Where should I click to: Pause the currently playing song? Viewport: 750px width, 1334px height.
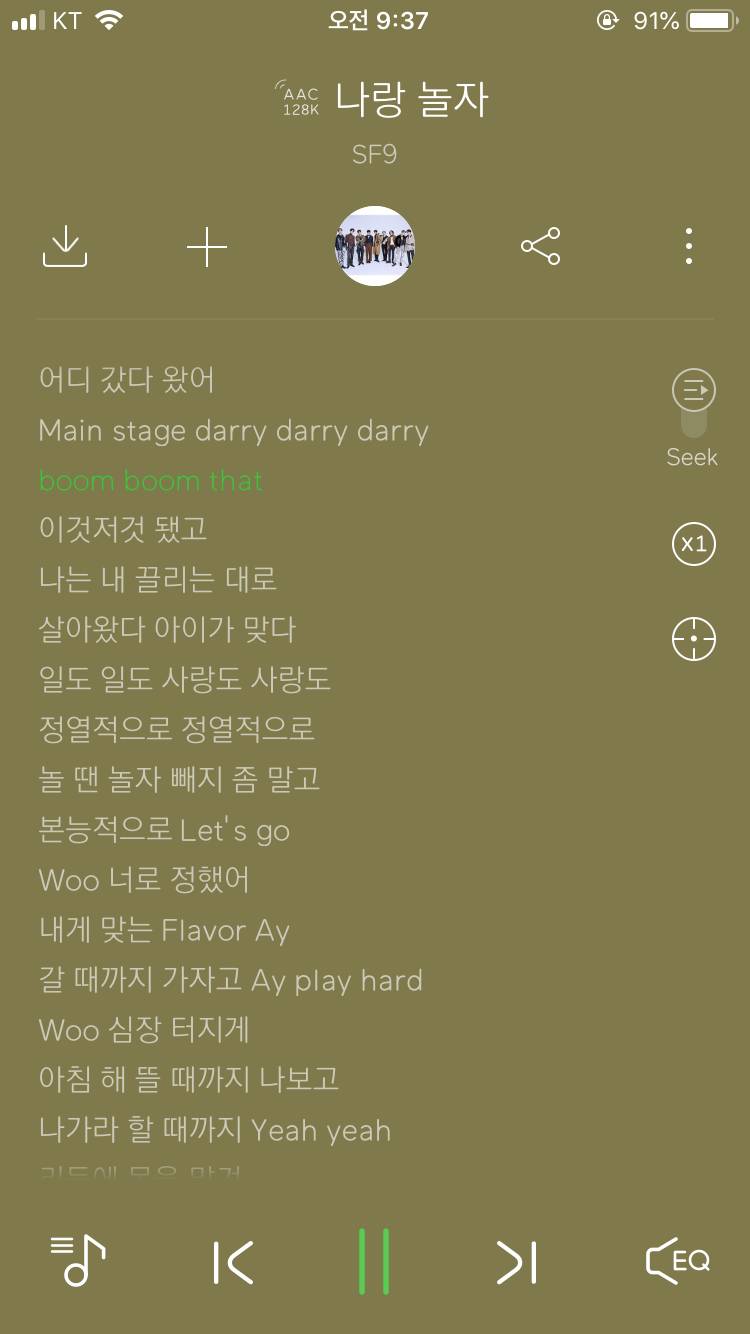coord(375,1263)
